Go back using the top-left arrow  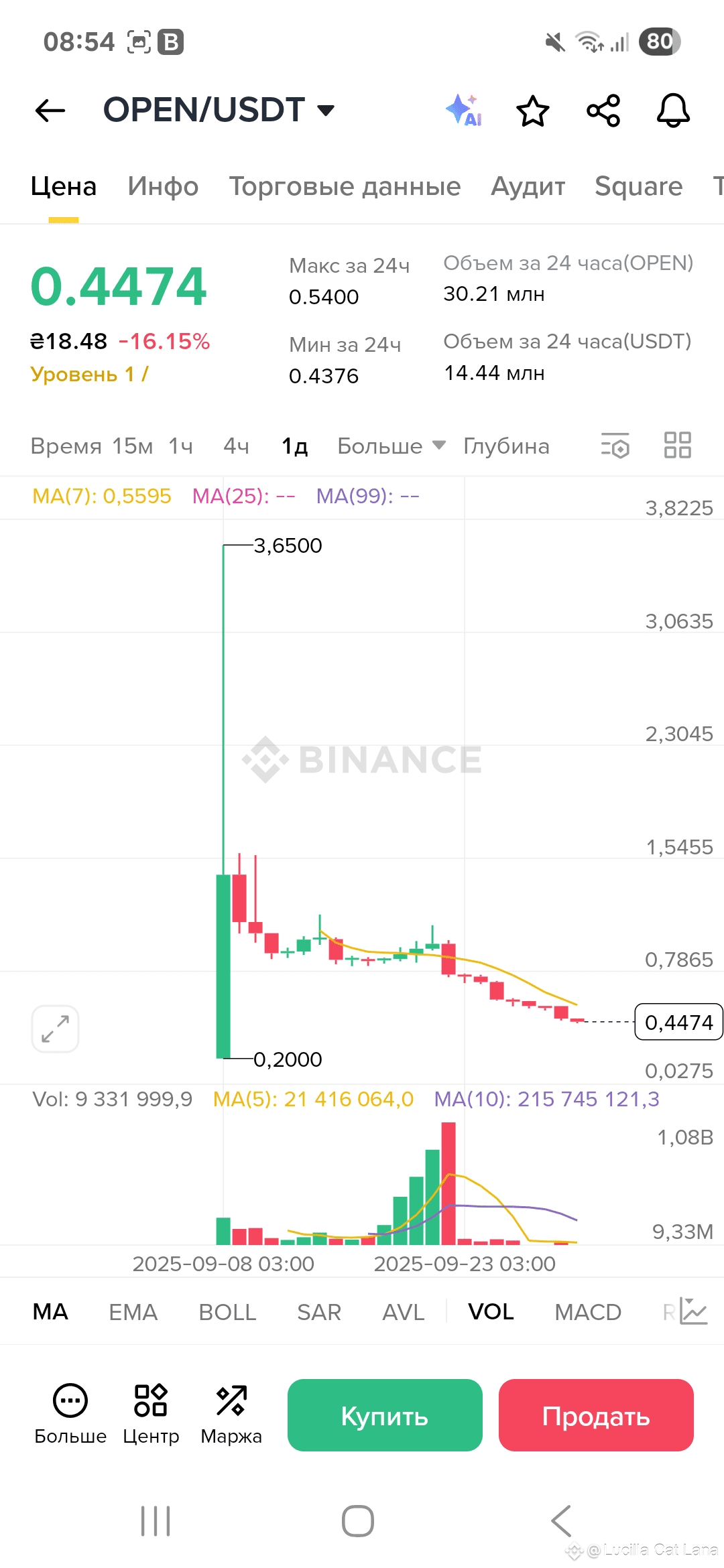pos(50,111)
